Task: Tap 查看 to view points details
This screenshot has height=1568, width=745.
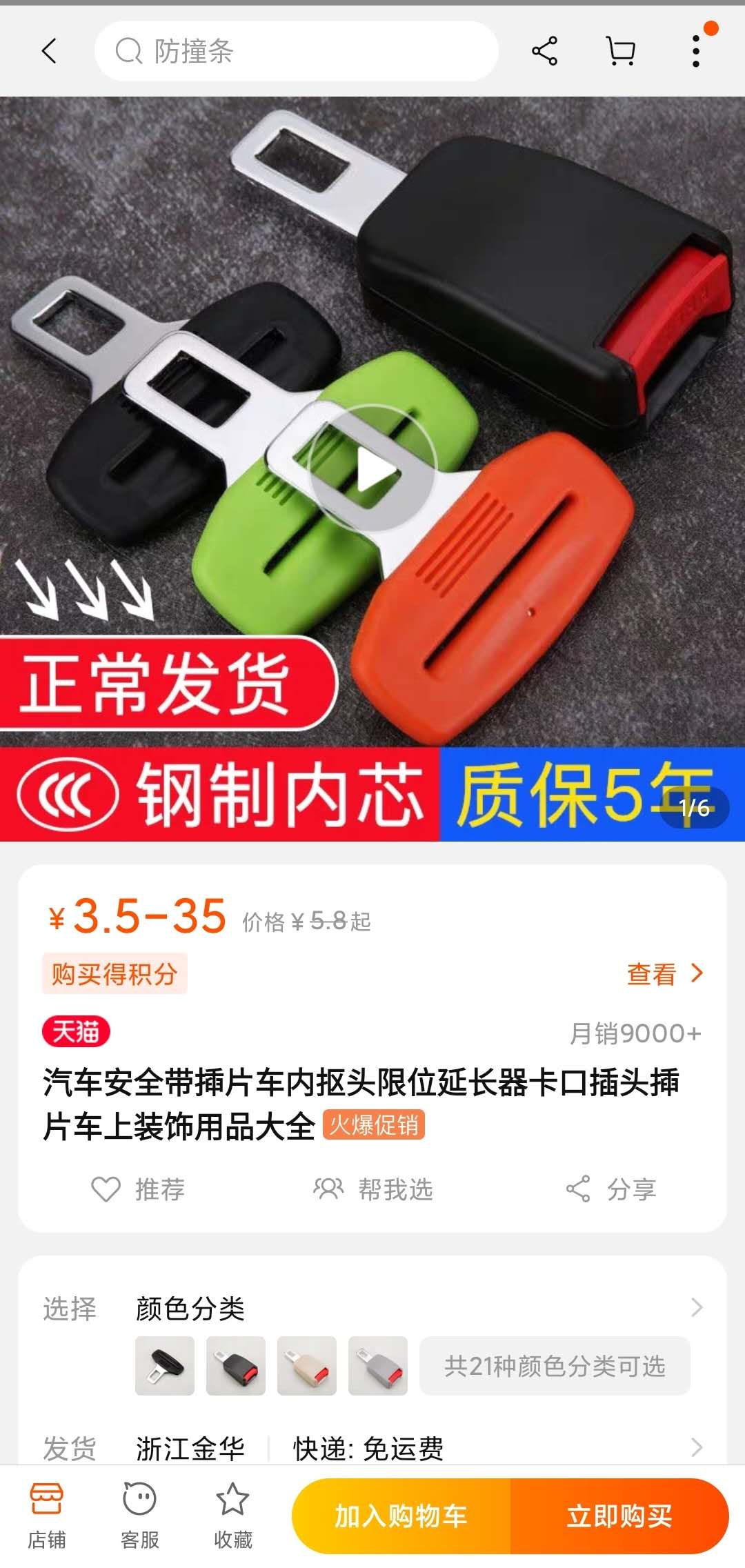Action: pos(664,974)
